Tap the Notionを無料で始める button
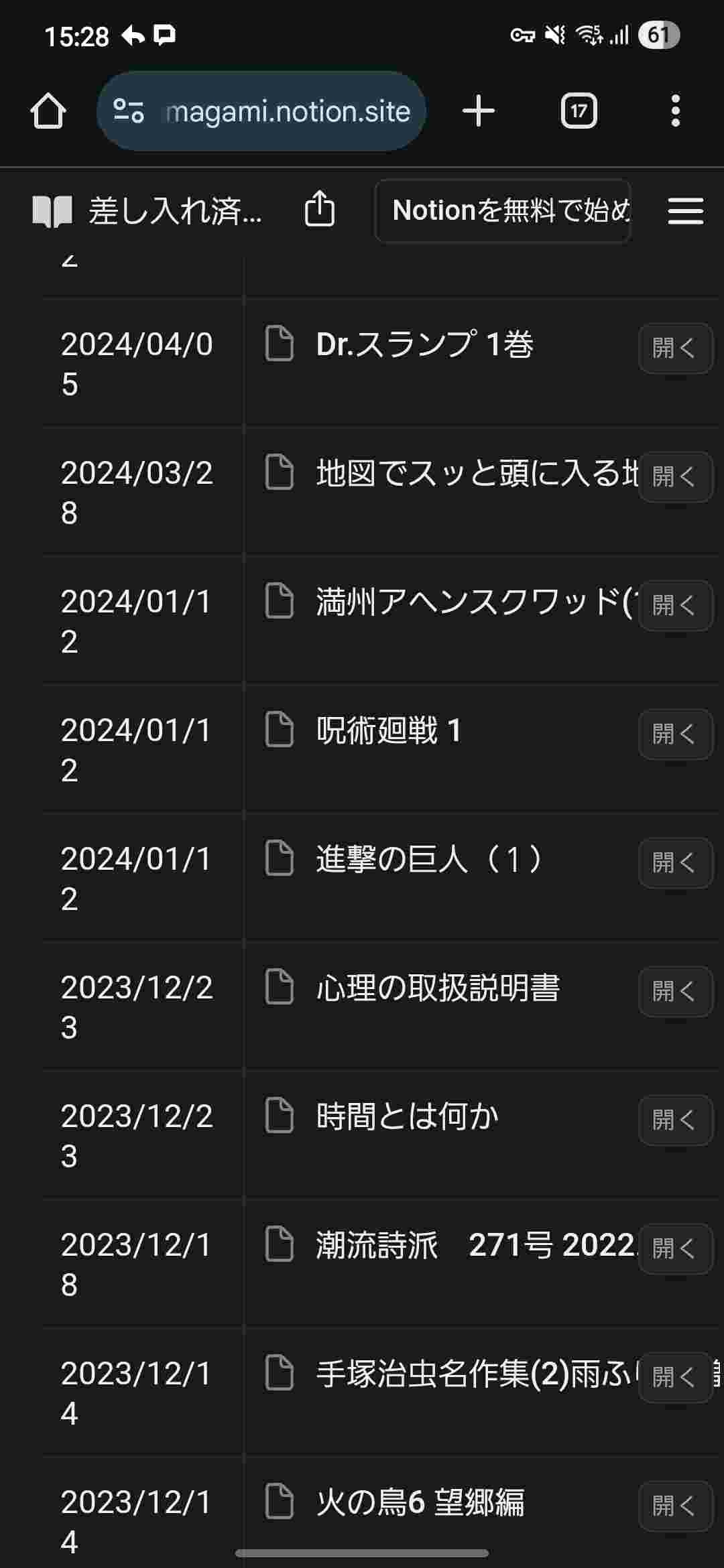Screen dimensions: 724x1568 point(503,210)
